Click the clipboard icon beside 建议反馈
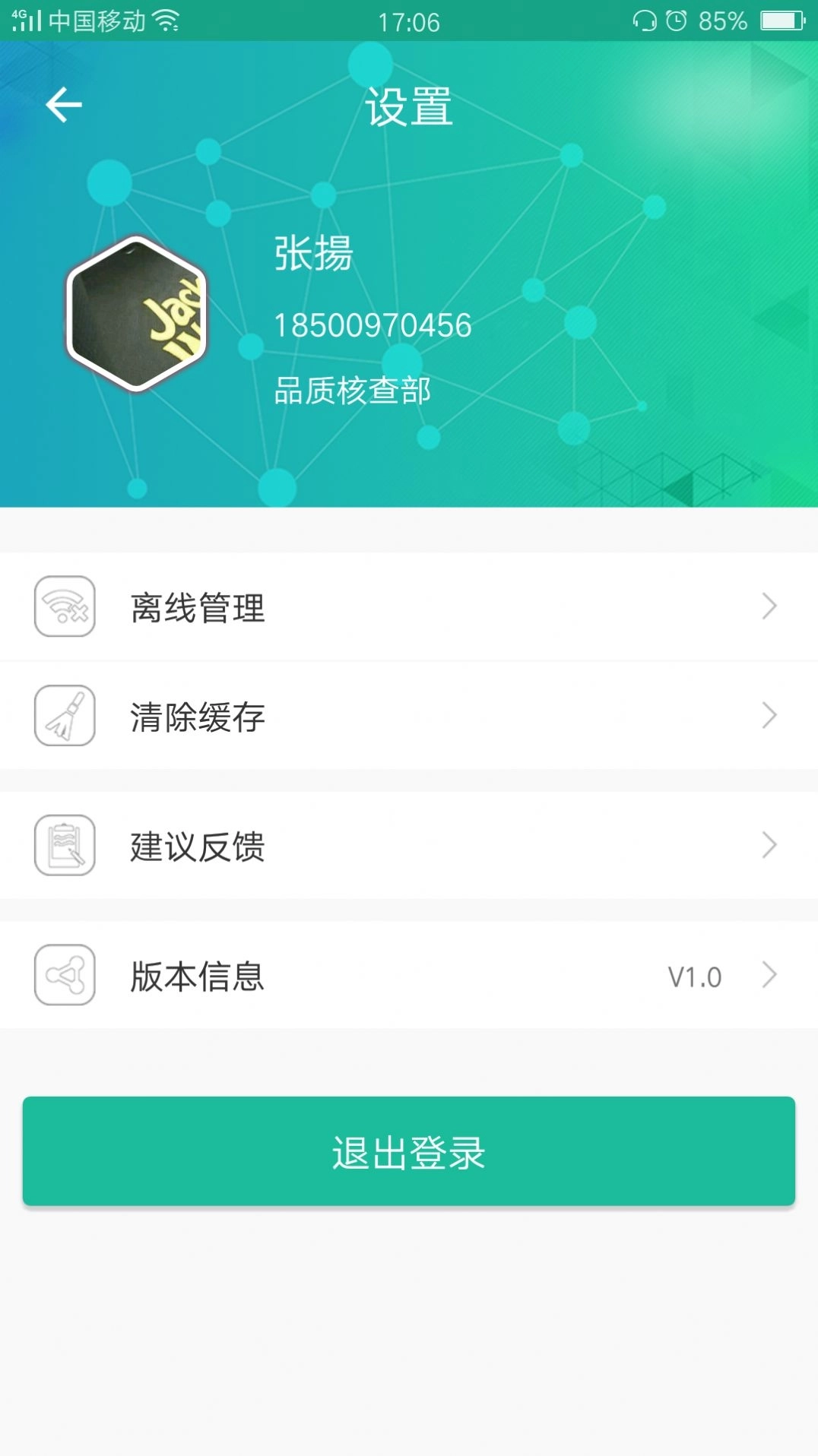Screen dimensions: 818x1456 coord(65,845)
